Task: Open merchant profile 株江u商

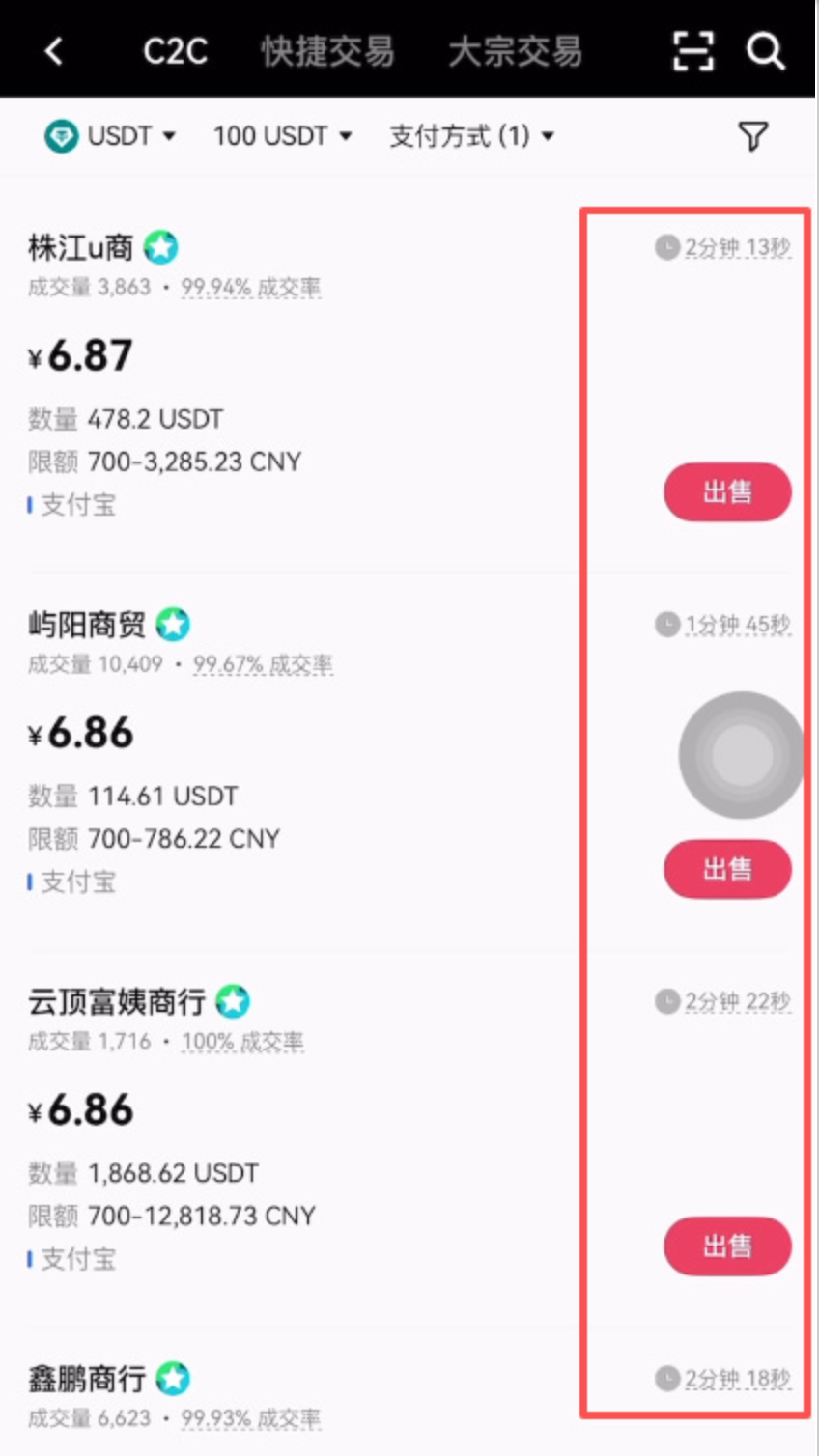Action: click(81, 248)
